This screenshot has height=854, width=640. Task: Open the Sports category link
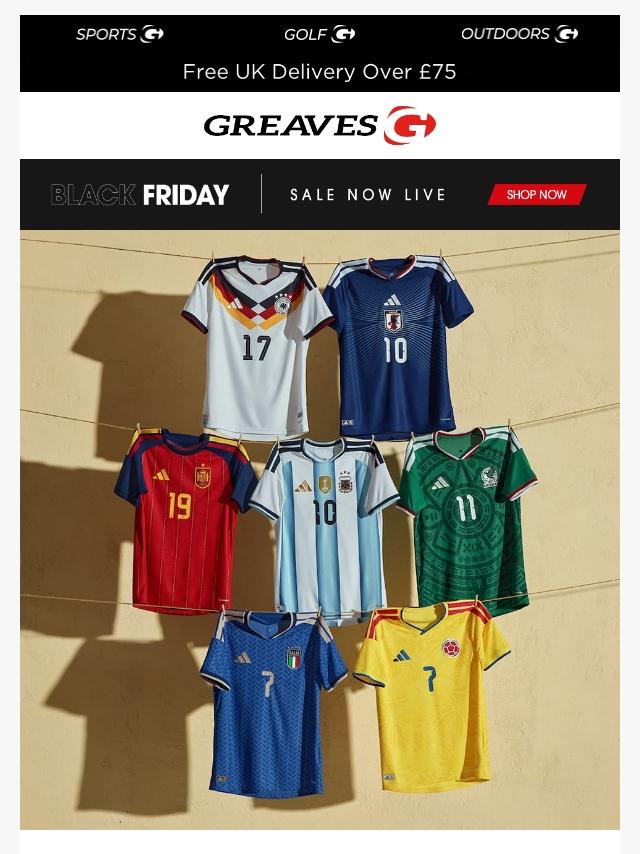pos(119,34)
